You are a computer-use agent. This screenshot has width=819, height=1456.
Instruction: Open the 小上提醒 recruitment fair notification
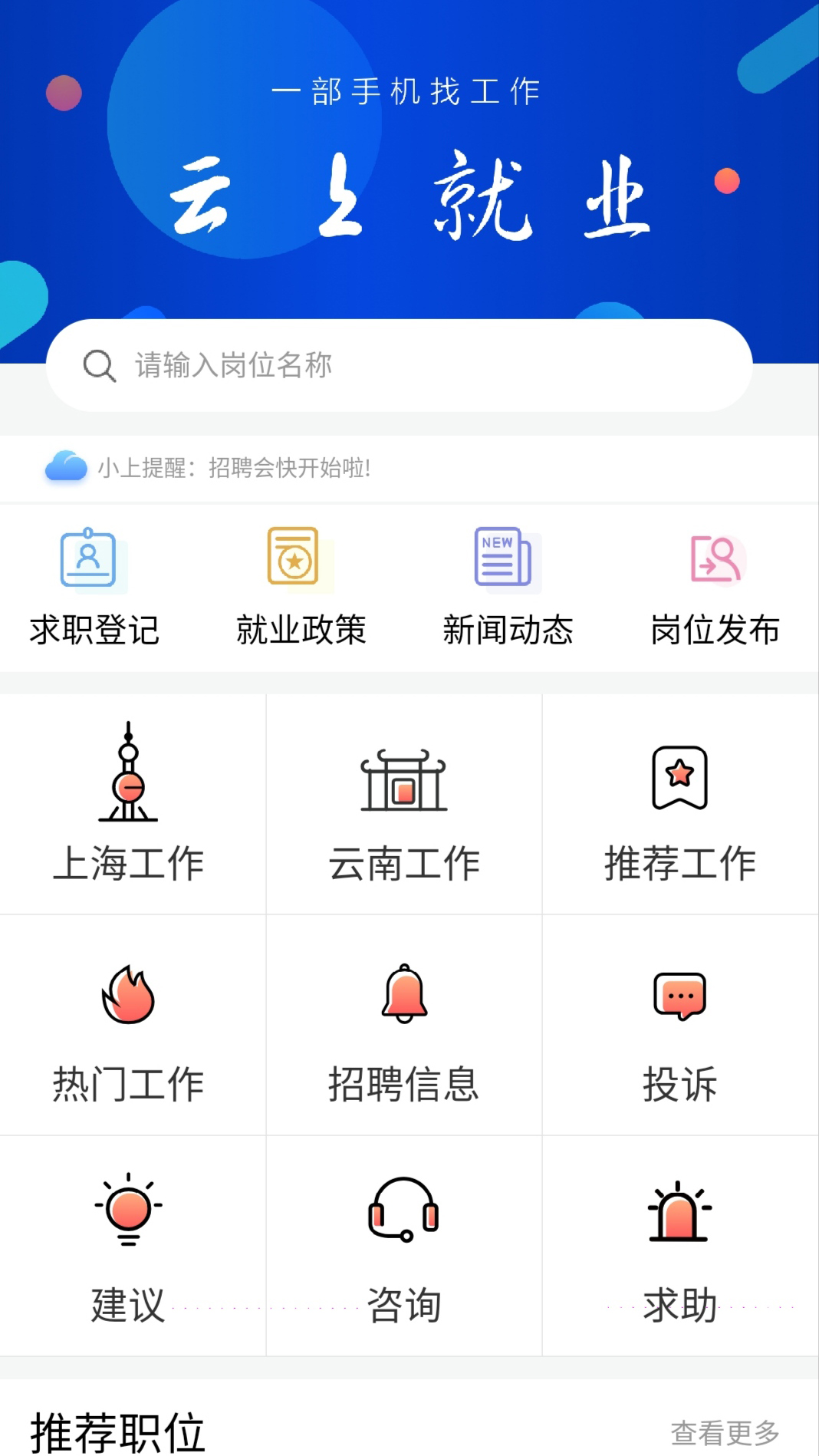pos(234,467)
